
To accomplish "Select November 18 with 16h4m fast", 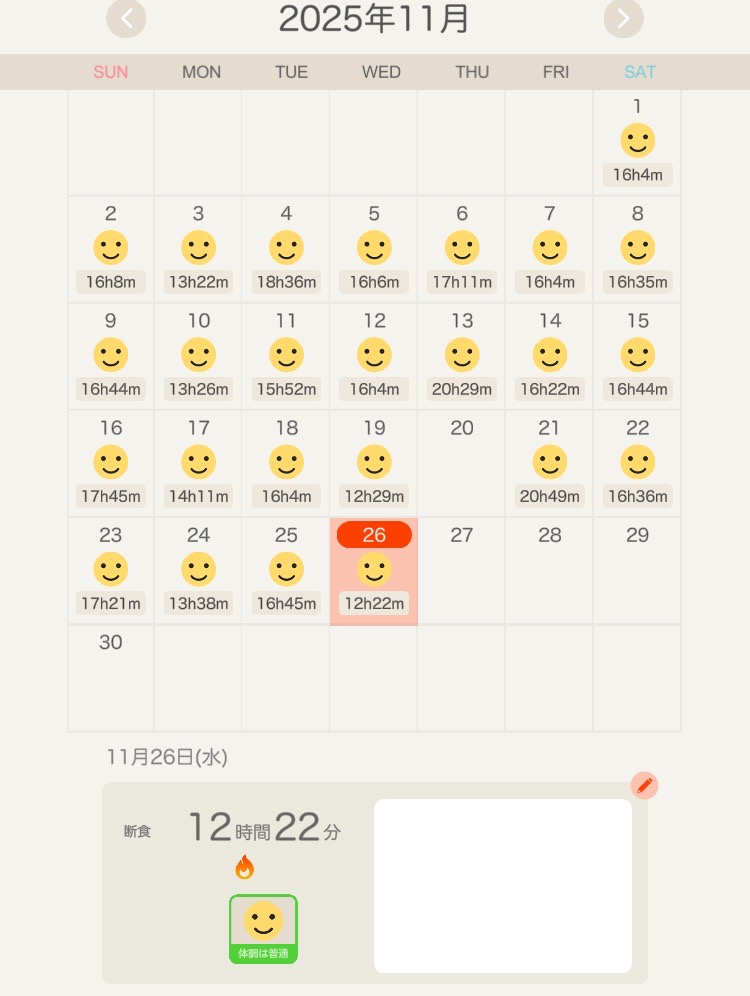I will [286, 463].
